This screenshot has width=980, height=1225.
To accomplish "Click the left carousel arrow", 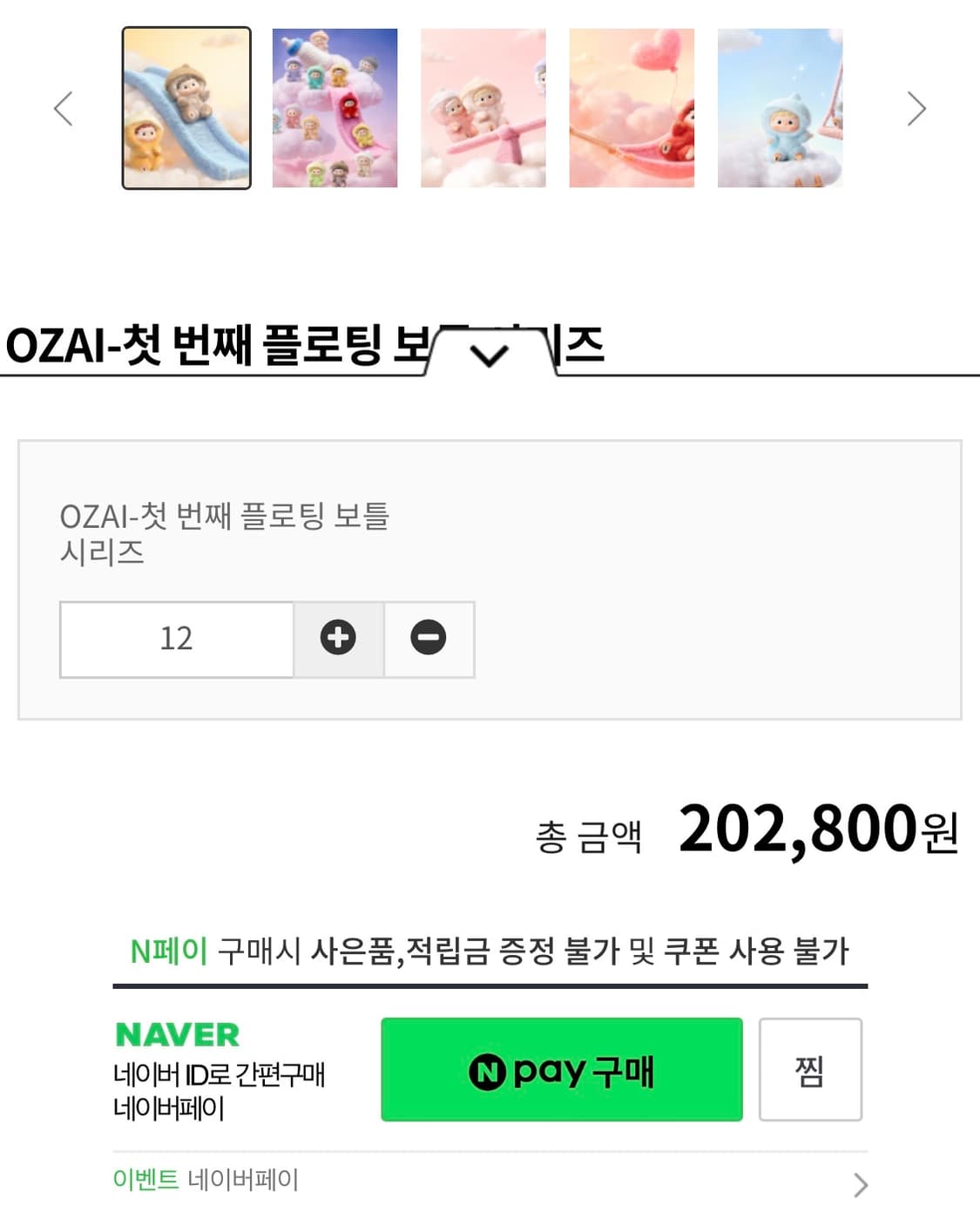I will point(62,109).
